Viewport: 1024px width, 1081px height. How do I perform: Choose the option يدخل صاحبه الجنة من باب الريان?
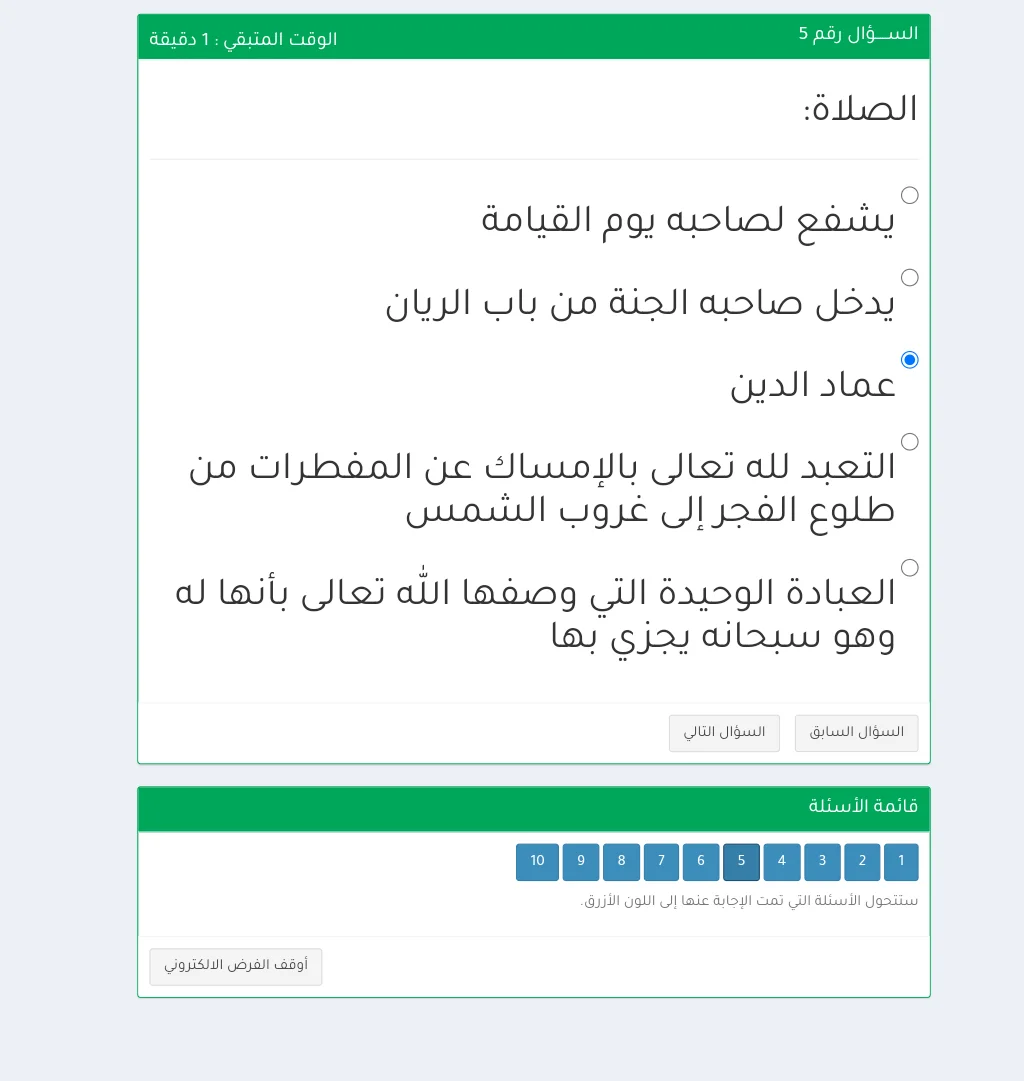909,278
